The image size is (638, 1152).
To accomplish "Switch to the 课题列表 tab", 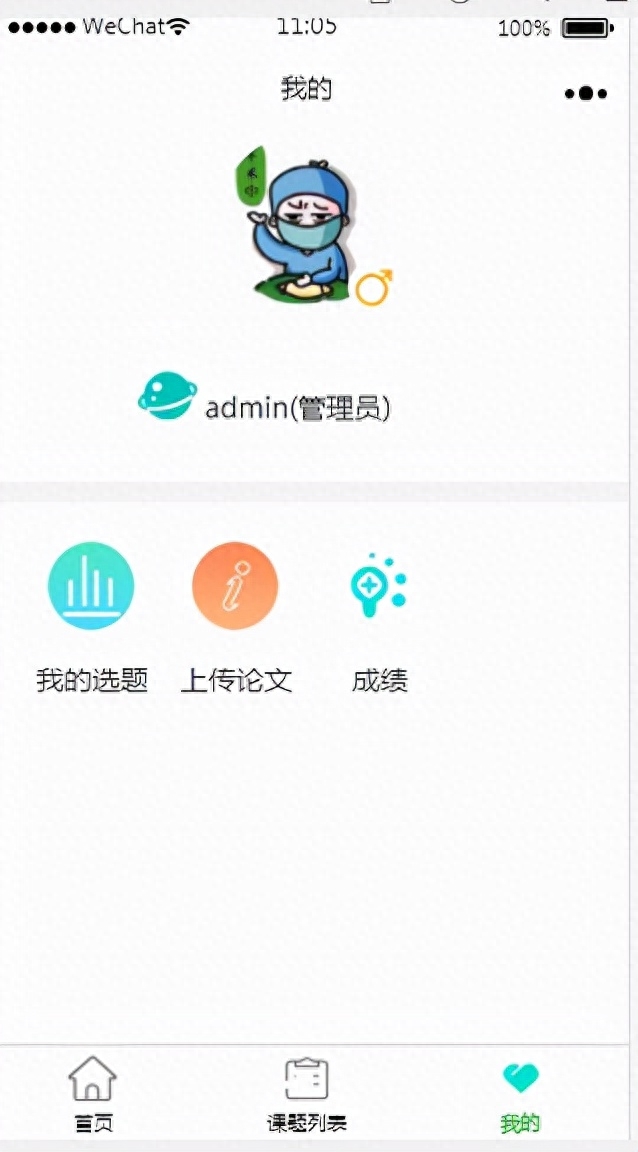I will tap(307, 1093).
